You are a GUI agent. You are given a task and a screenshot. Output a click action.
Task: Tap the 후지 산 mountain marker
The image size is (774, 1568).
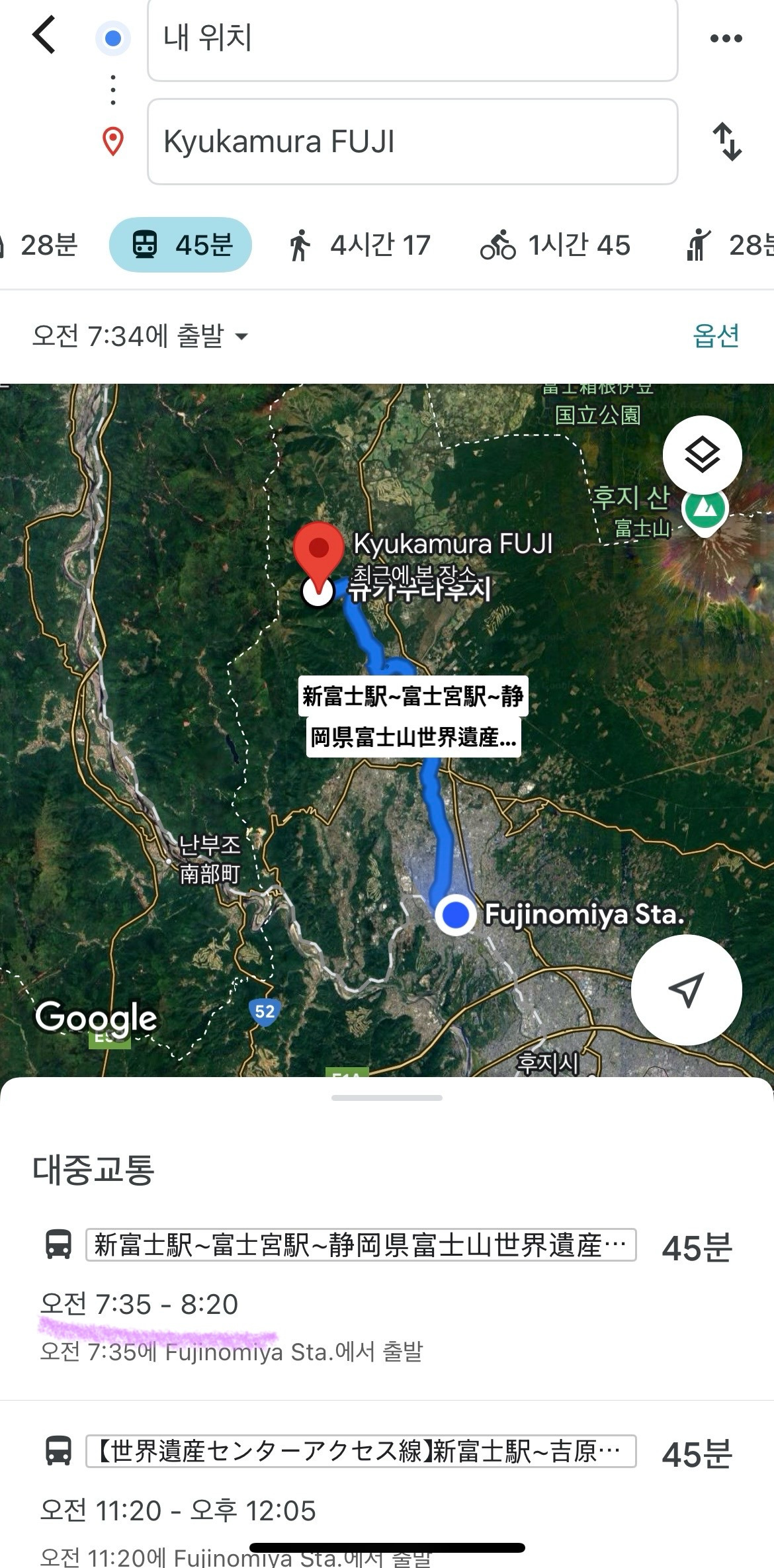705,509
